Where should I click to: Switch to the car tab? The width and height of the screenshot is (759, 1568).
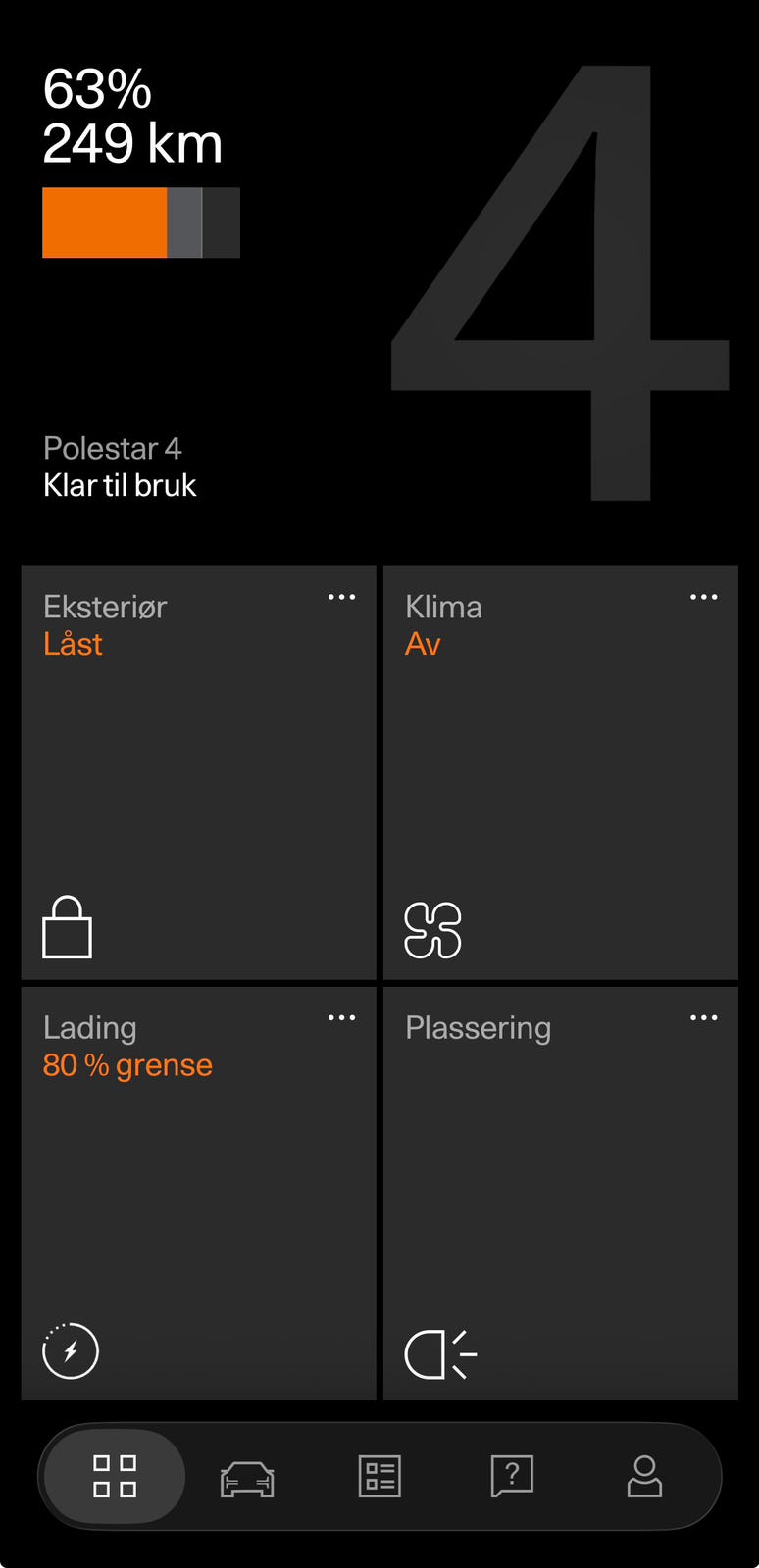[x=247, y=1478]
